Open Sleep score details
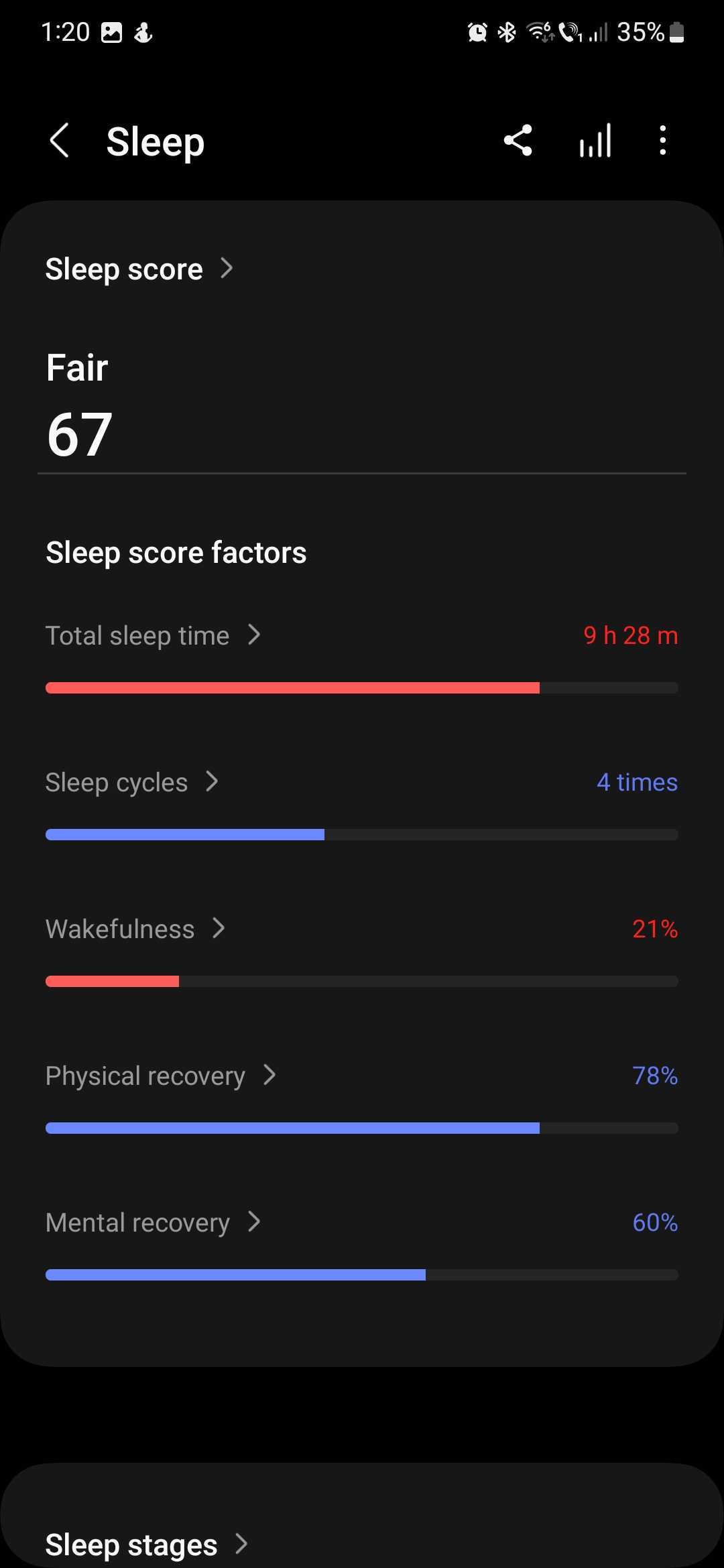724x1568 pixels. 139,269
